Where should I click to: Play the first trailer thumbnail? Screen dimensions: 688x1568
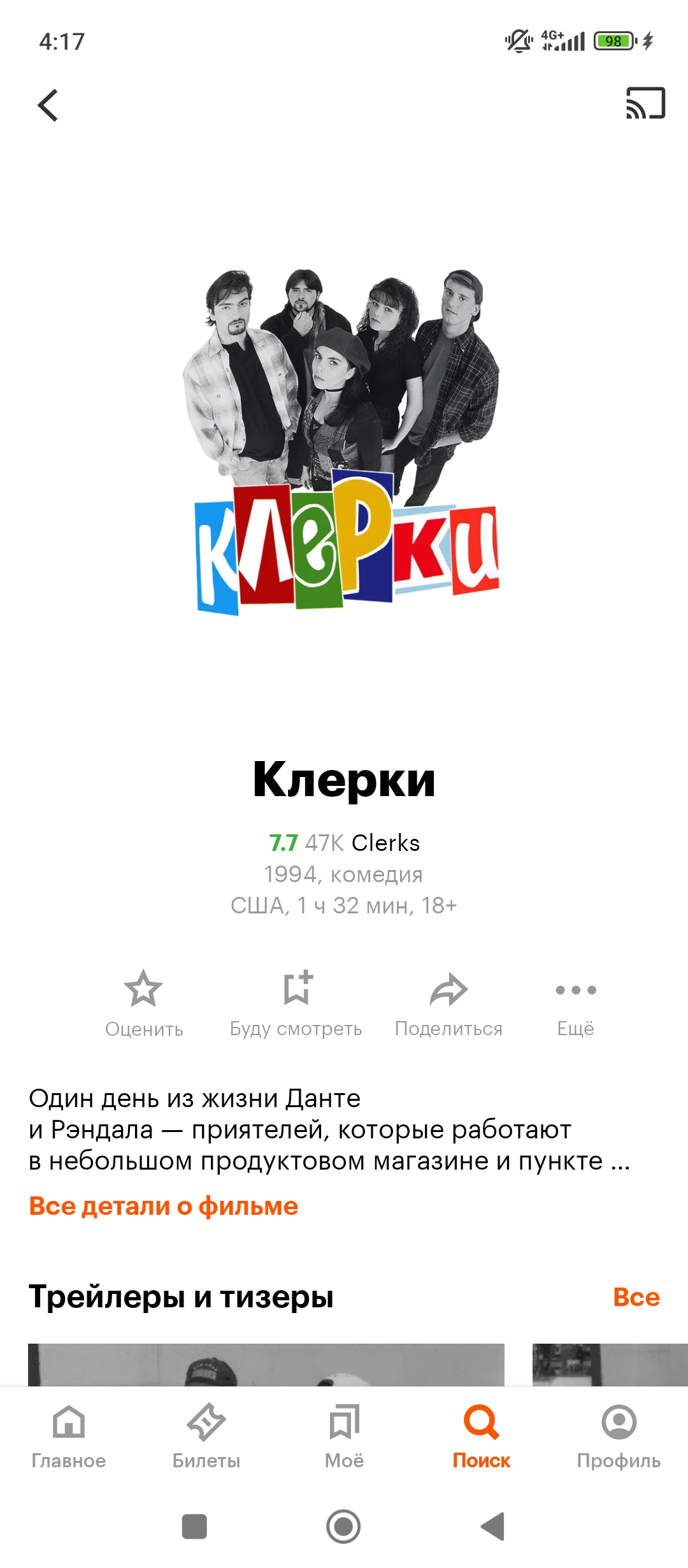tap(266, 1365)
